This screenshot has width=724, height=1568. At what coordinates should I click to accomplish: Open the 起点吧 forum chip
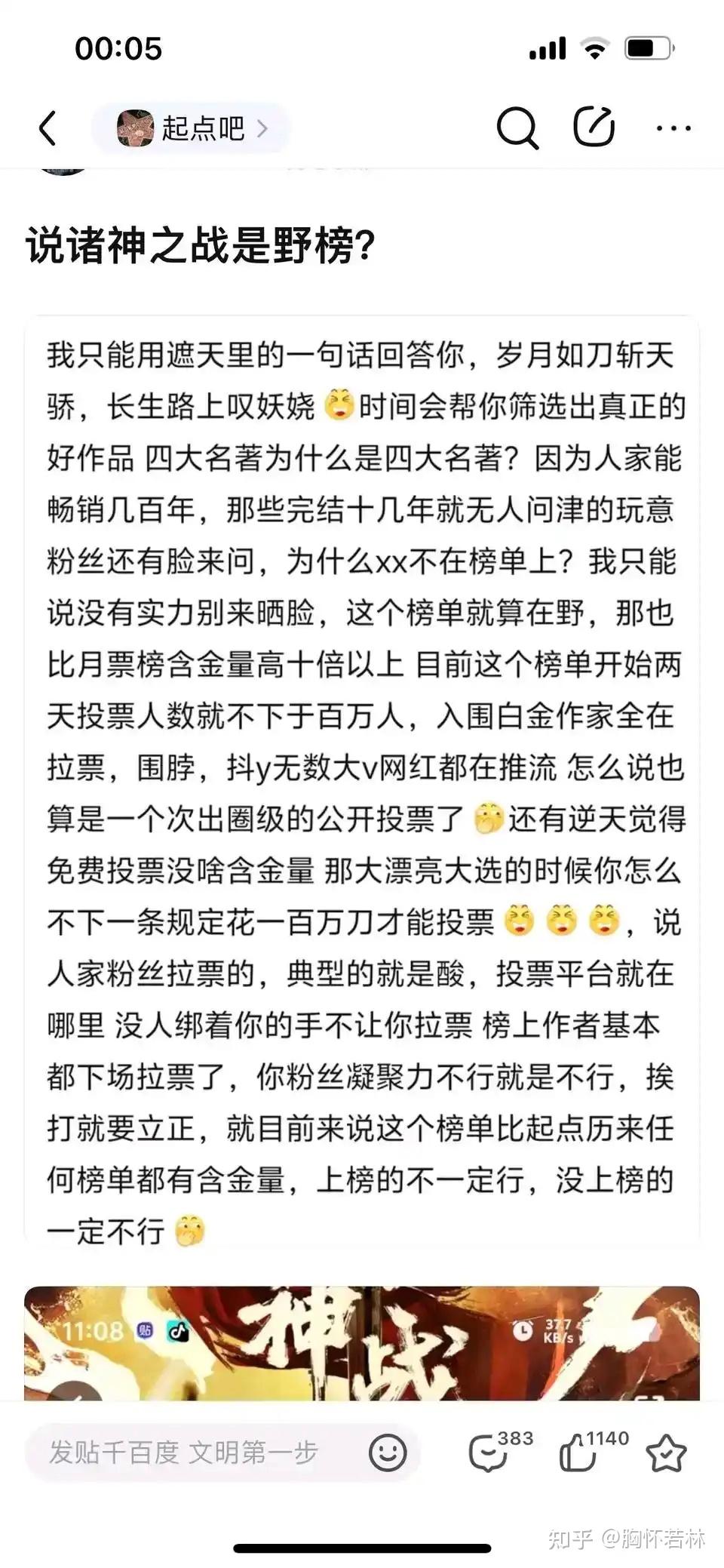pos(191,128)
